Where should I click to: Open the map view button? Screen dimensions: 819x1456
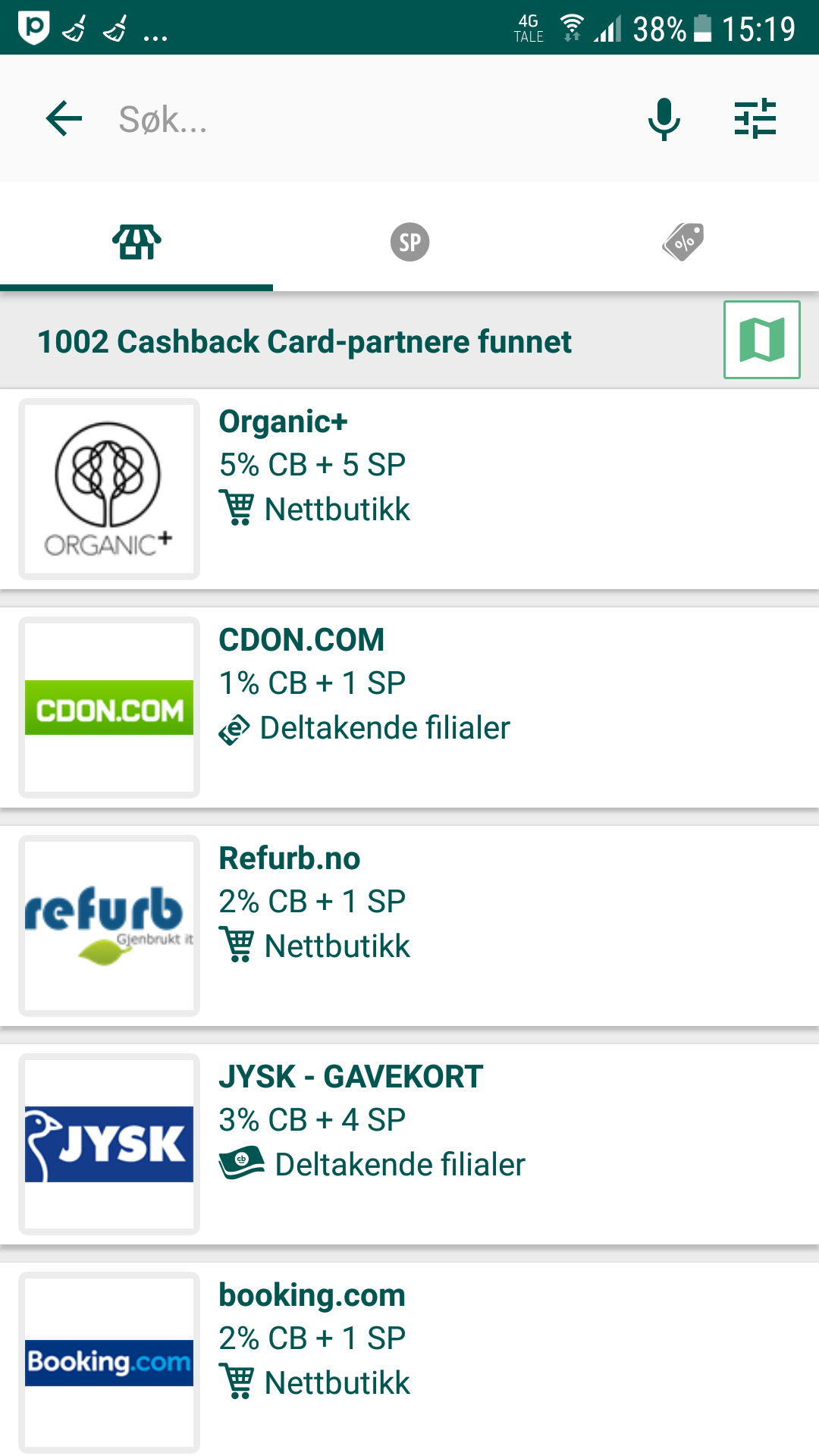click(x=762, y=340)
